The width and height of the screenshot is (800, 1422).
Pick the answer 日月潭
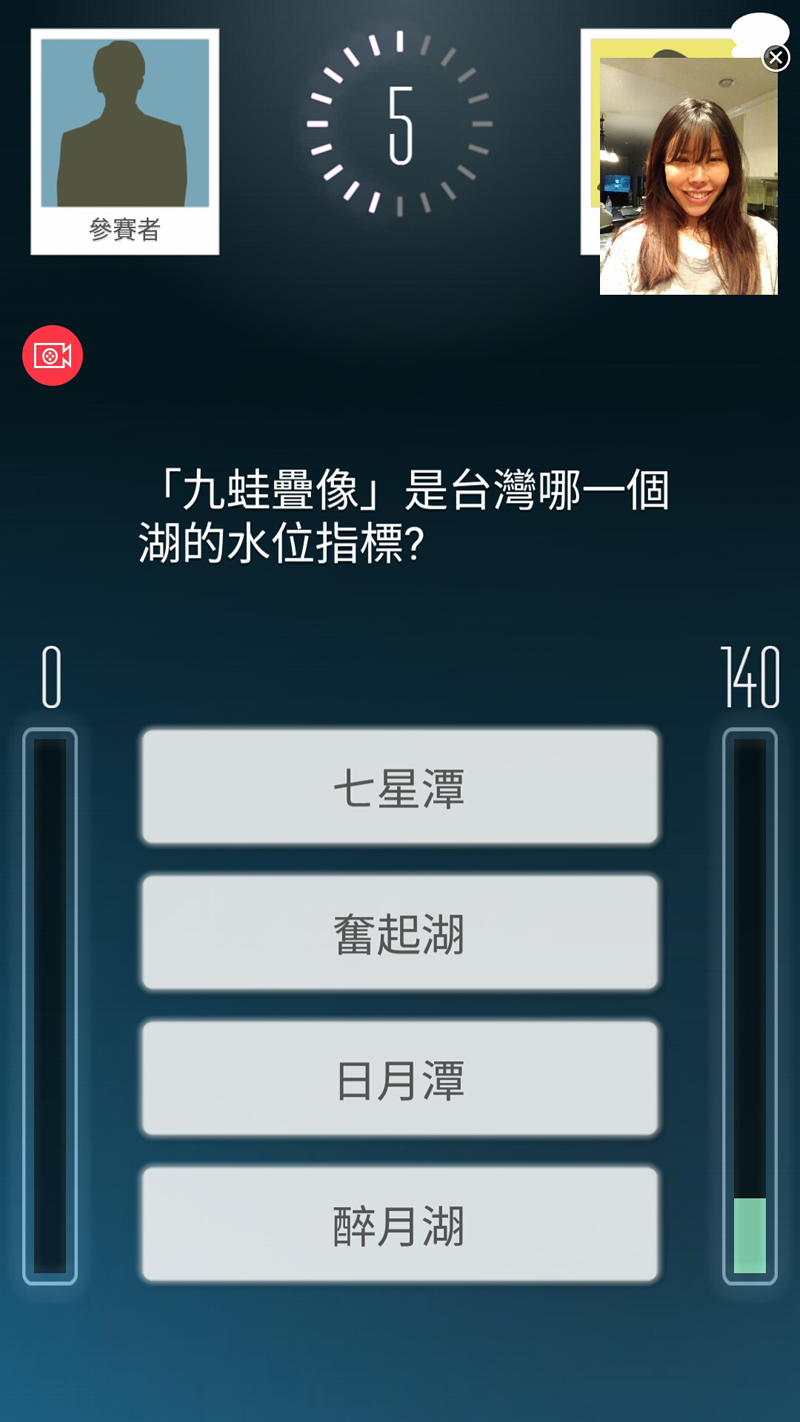pyautogui.click(x=400, y=1079)
